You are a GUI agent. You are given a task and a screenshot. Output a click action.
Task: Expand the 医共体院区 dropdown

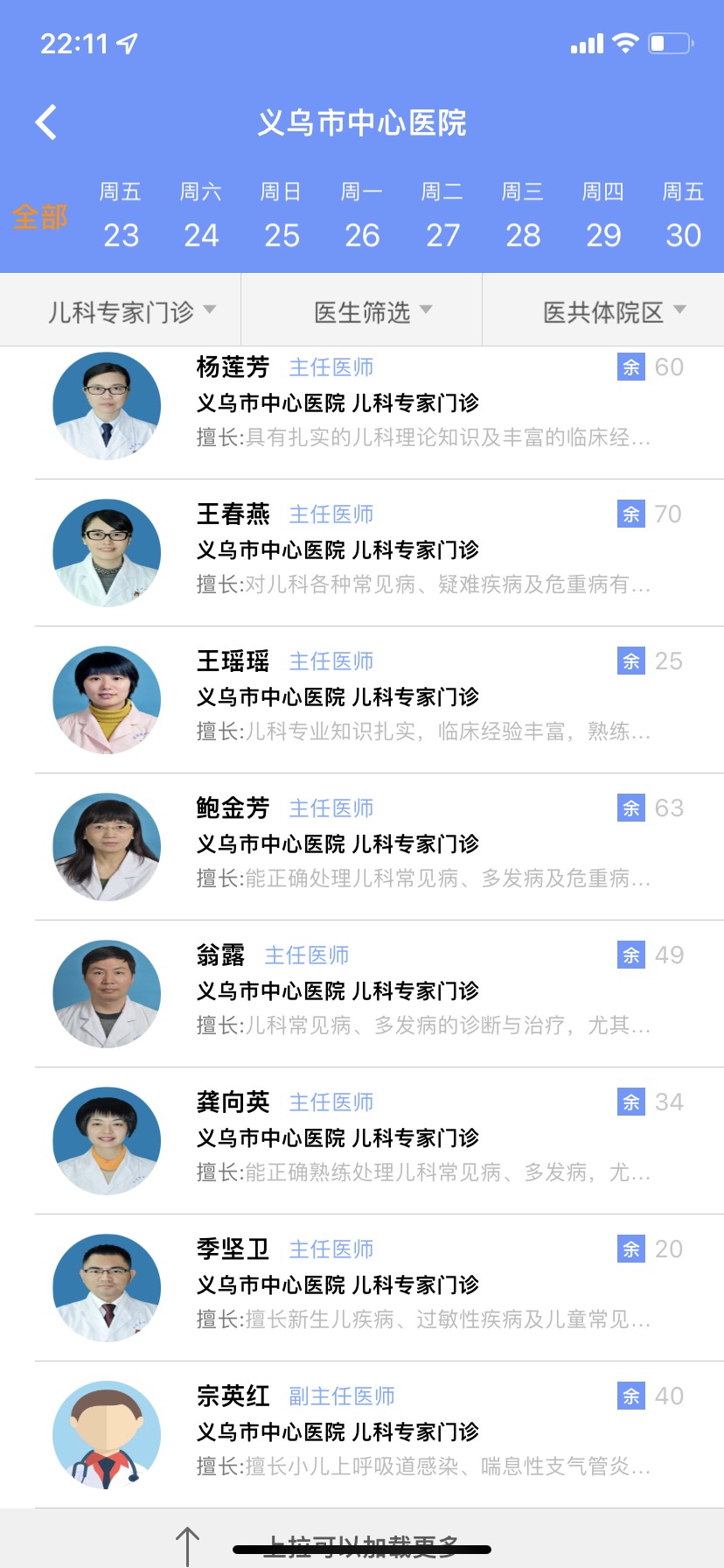pos(614,311)
